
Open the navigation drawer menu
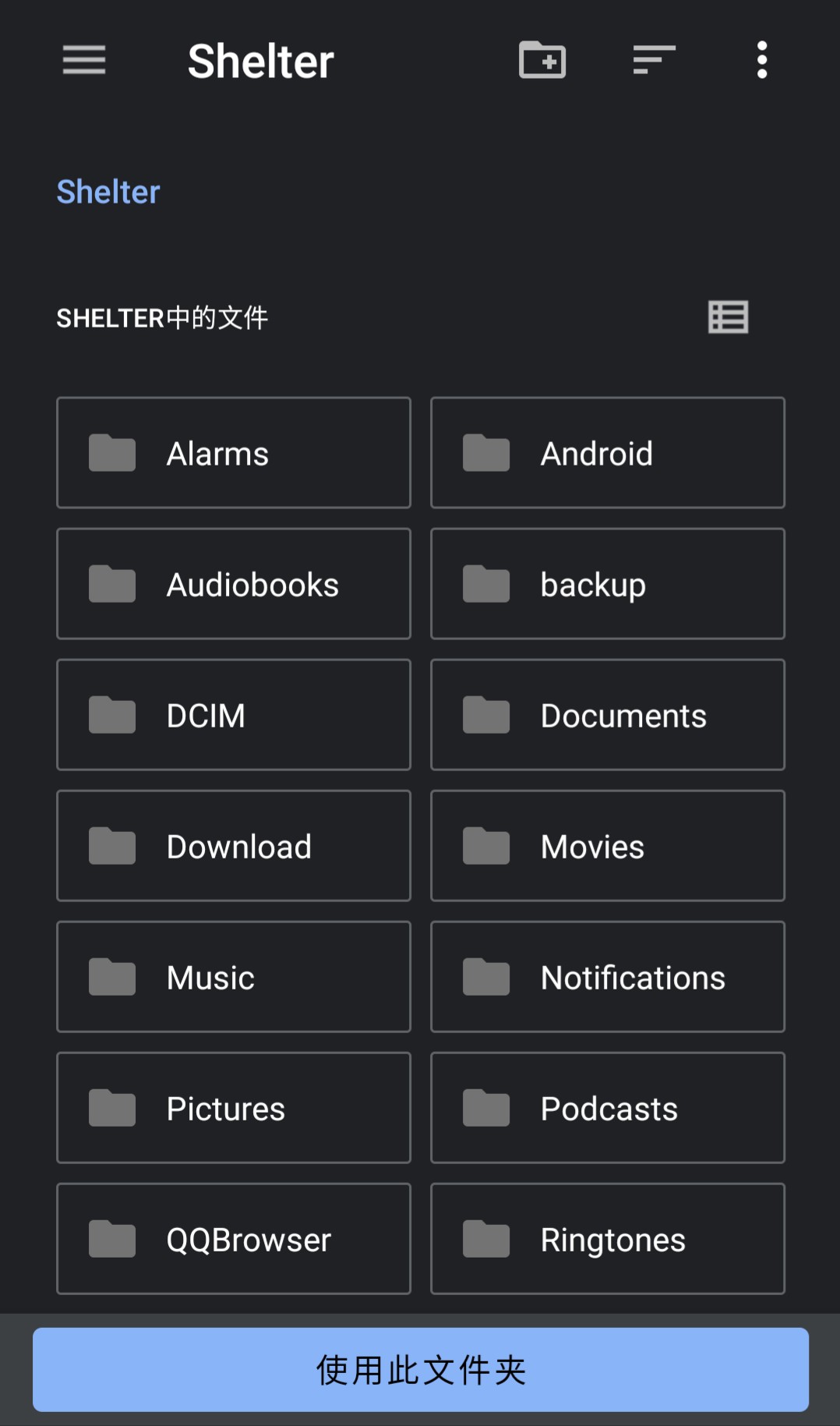[x=83, y=60]
